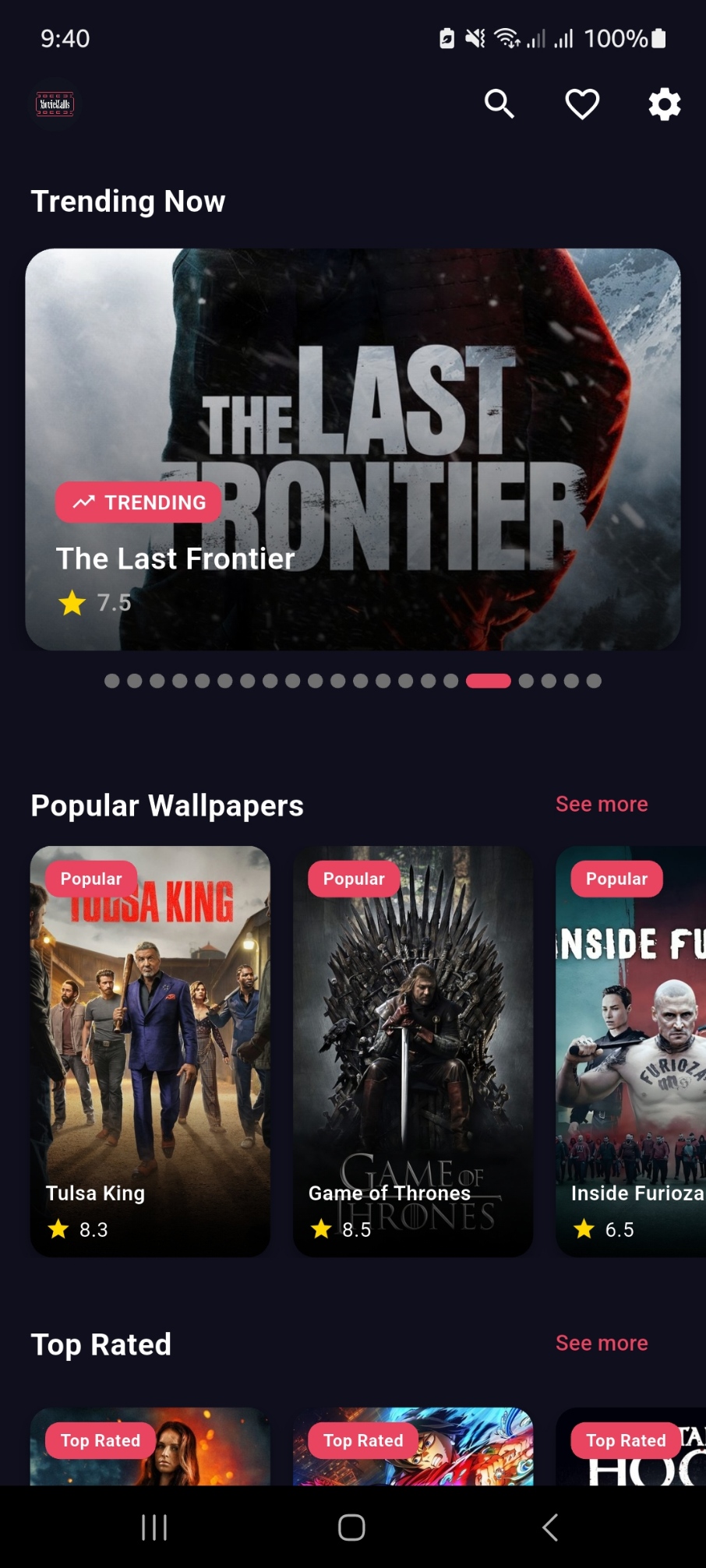
Task: Open See more for Popular Wallpapers
Action: point(601,804)
